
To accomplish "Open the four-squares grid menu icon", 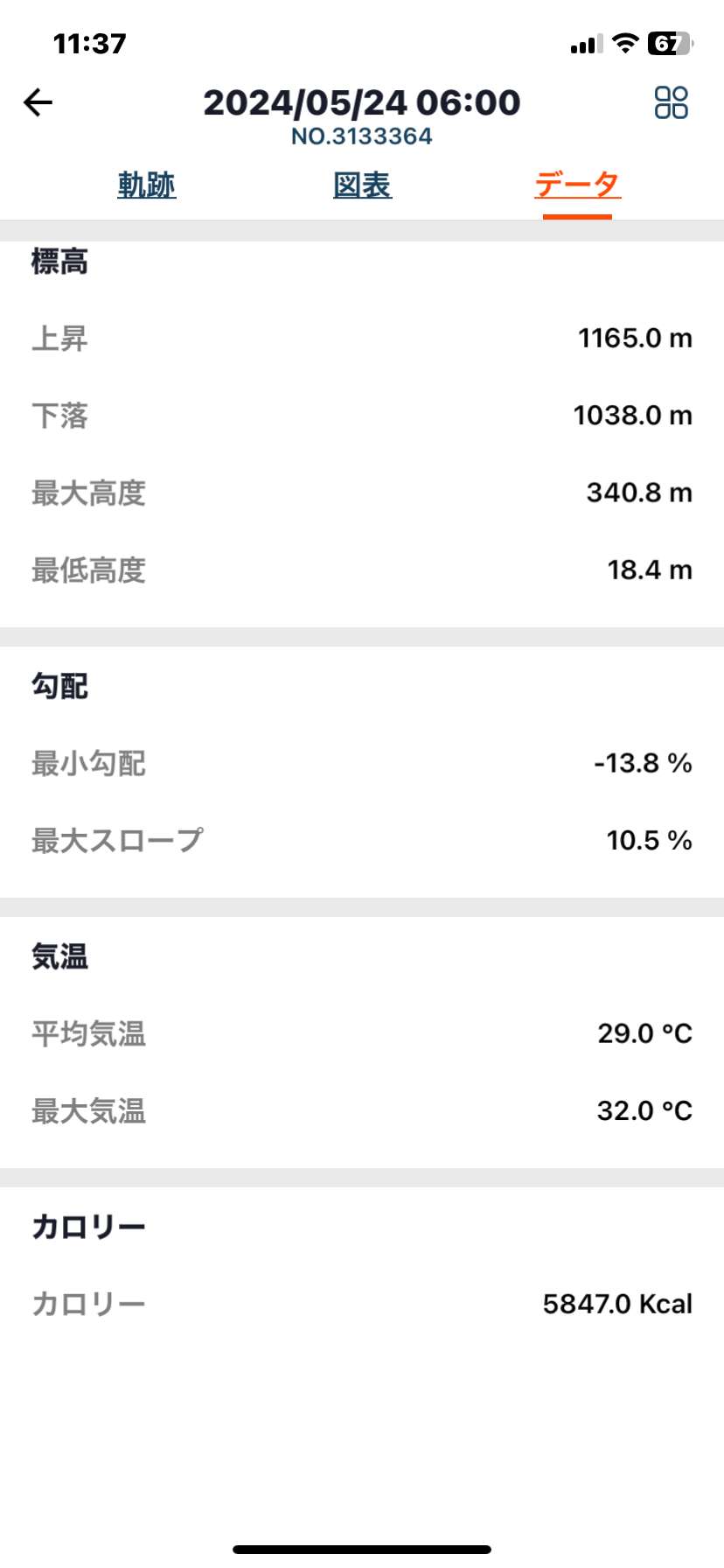I will [672, 102].
